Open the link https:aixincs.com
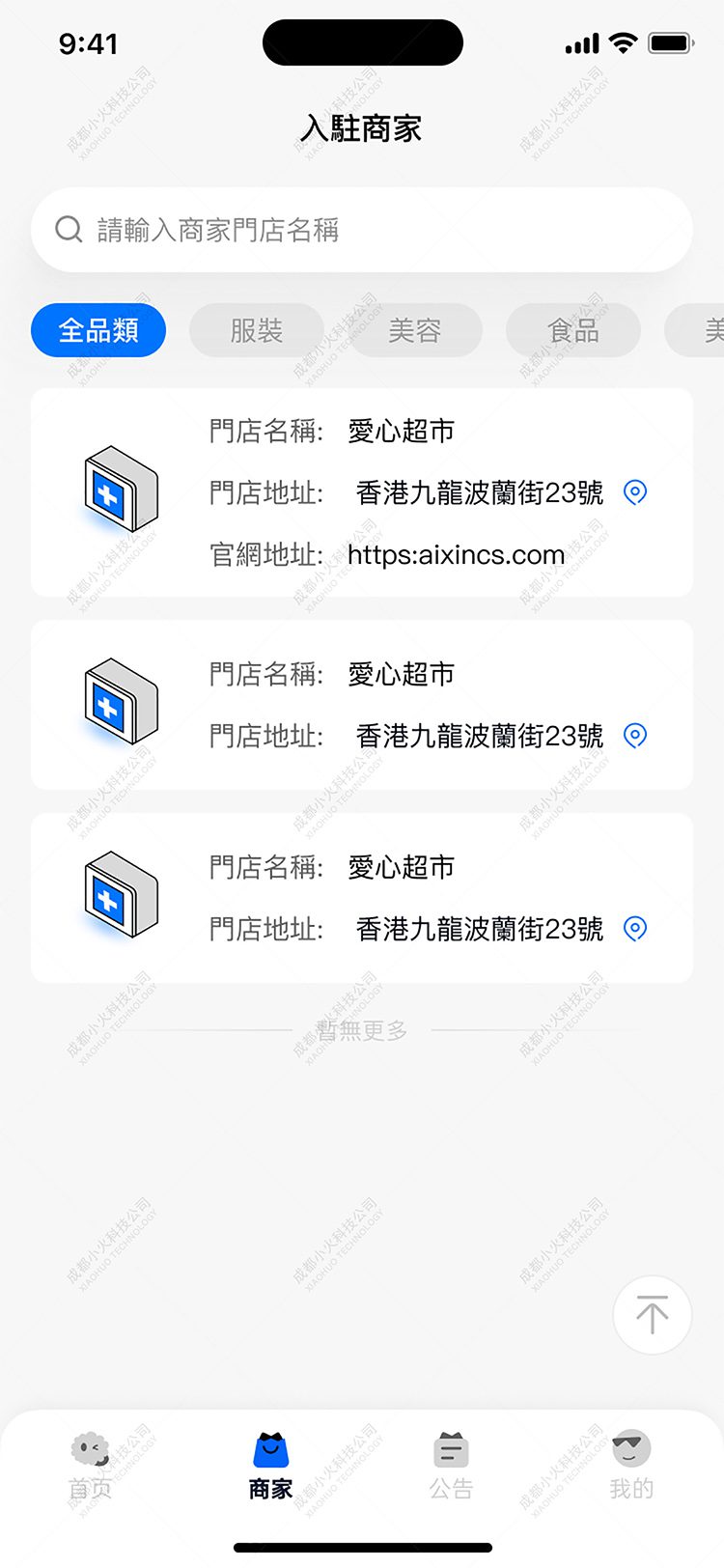The image size is (724, 1568). 456,554
